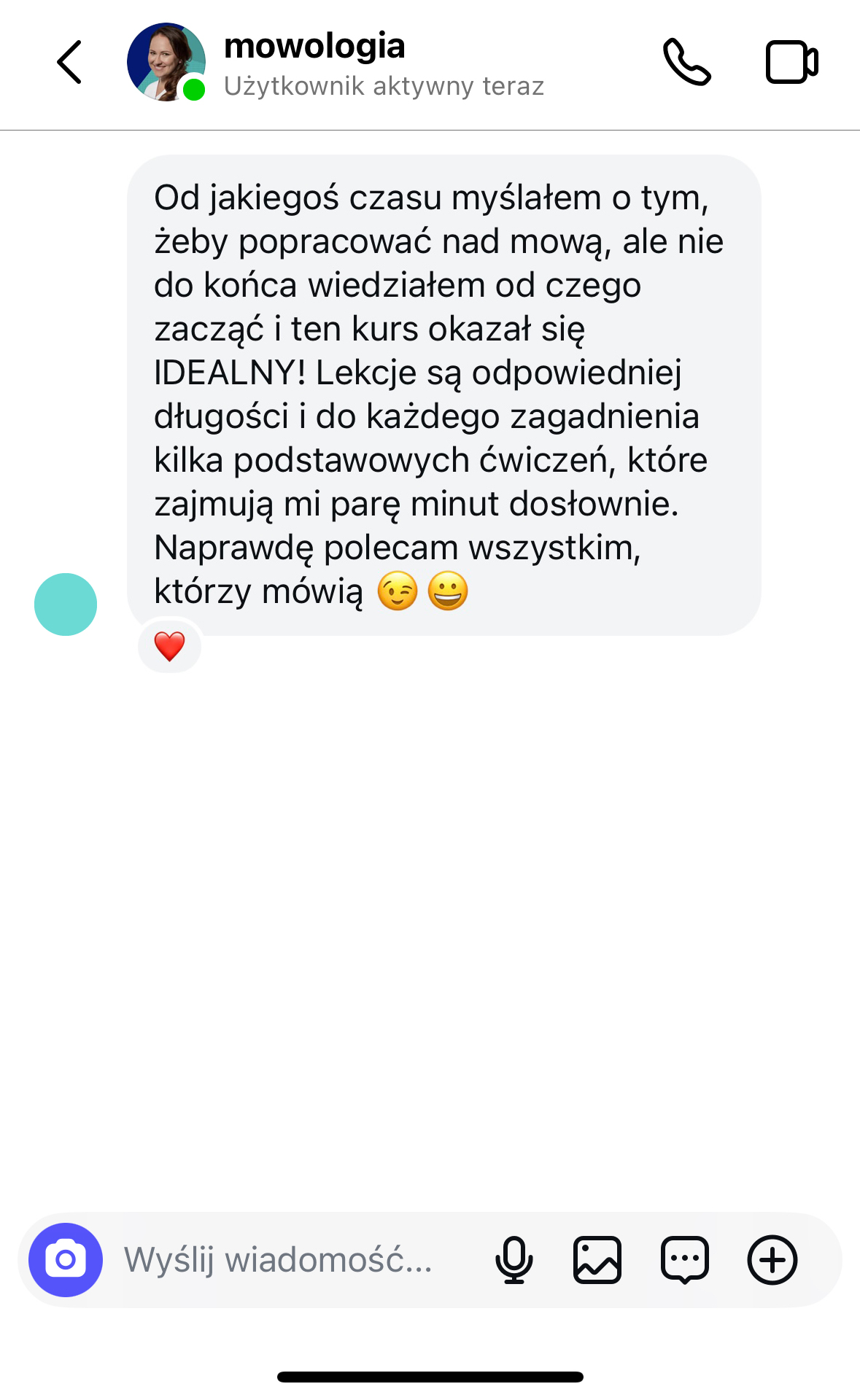Image resolution: width=860 pixels, height=1400 pixels.
Task: Start a video call with mowologia
Action: (x=791, y=63)
